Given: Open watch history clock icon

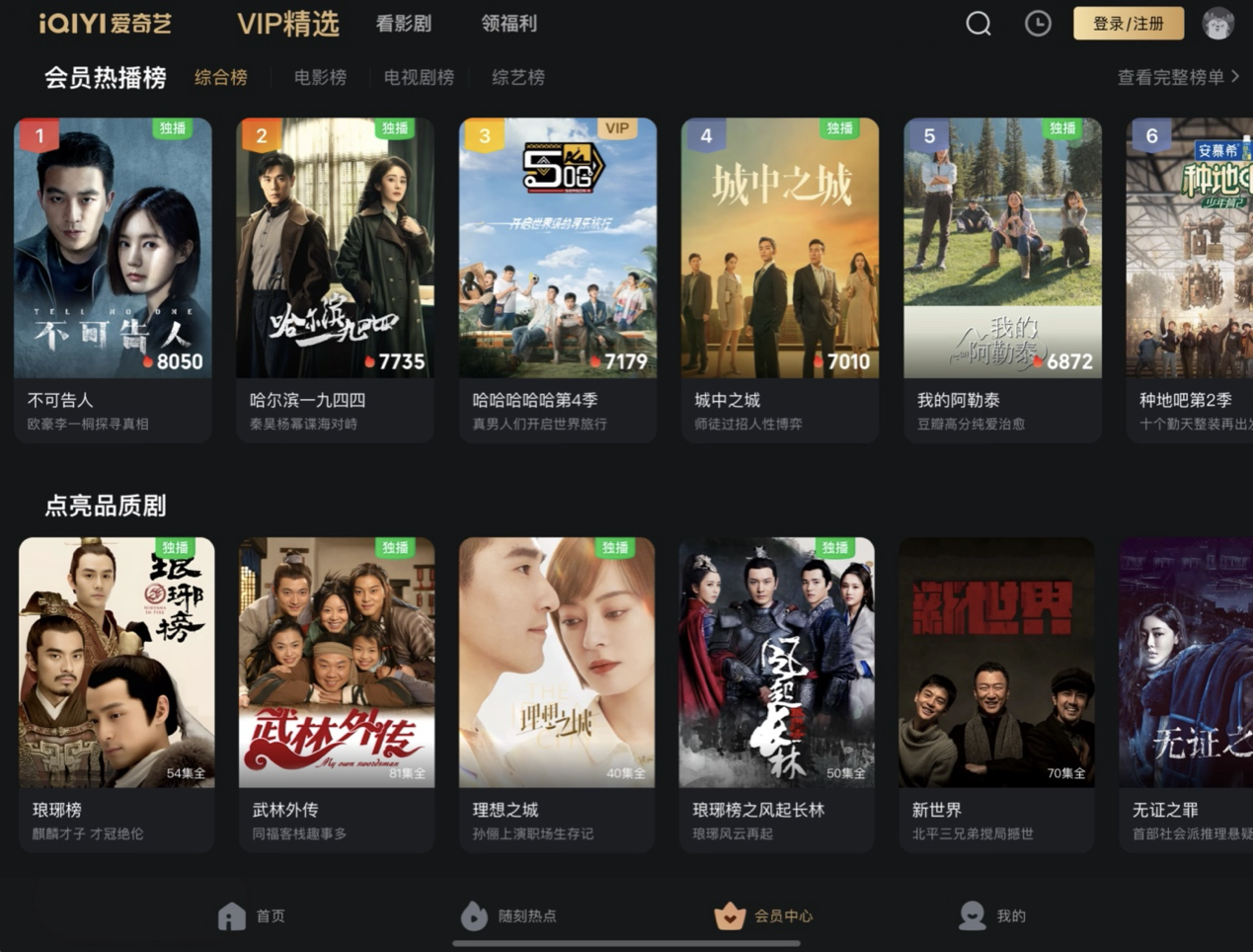Looking at the screenshot, I should point(1037,24).
